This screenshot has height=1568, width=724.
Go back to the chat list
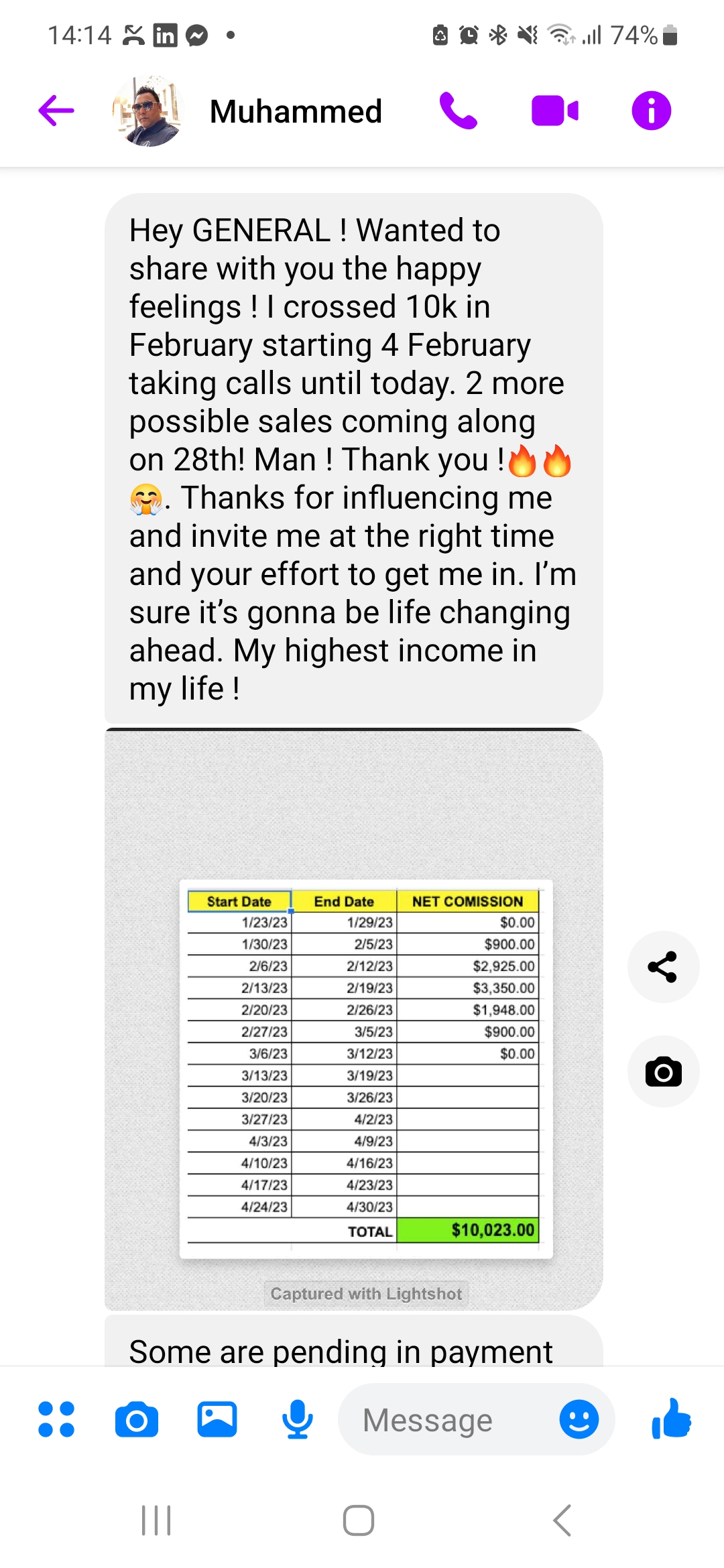(x=56, y=111)
